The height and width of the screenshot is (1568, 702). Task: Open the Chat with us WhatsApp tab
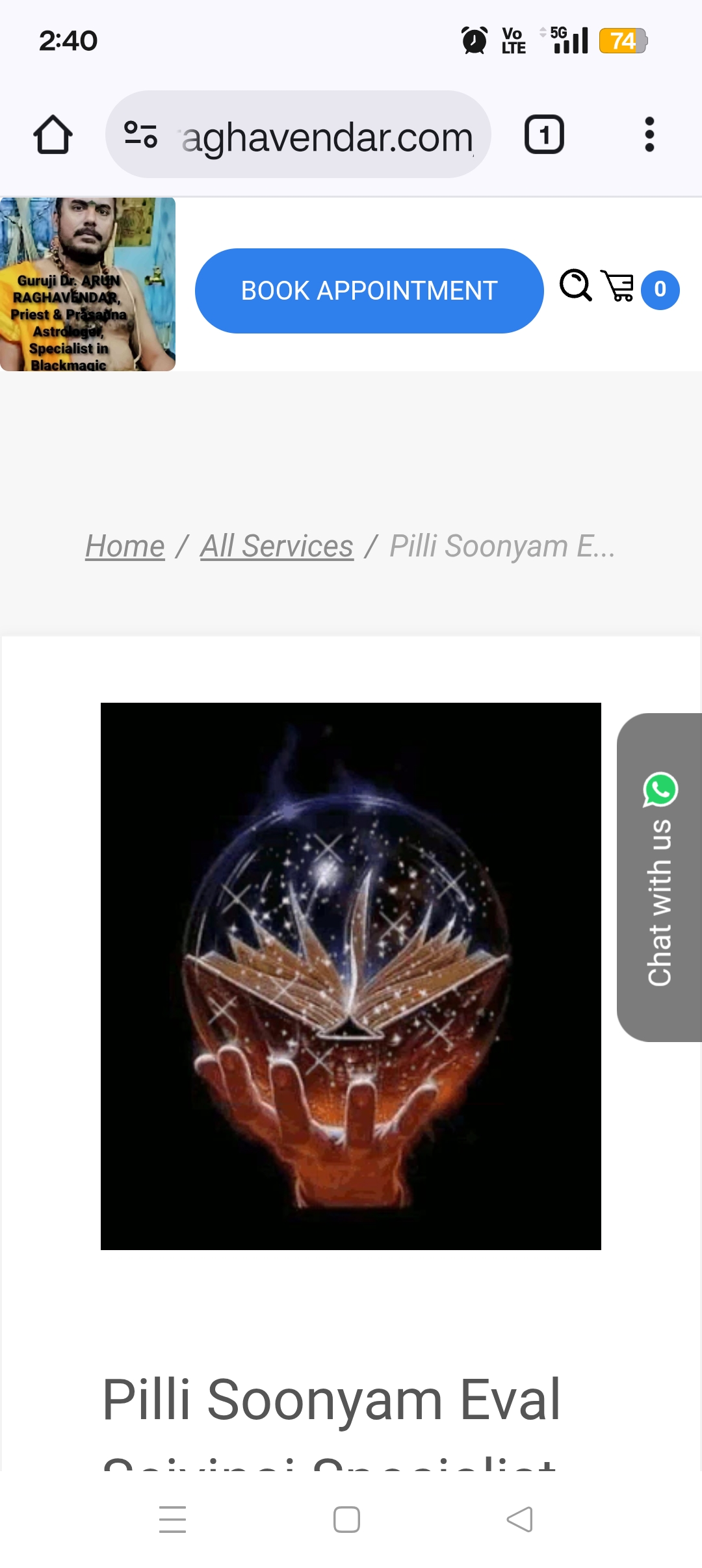point(659,878)
